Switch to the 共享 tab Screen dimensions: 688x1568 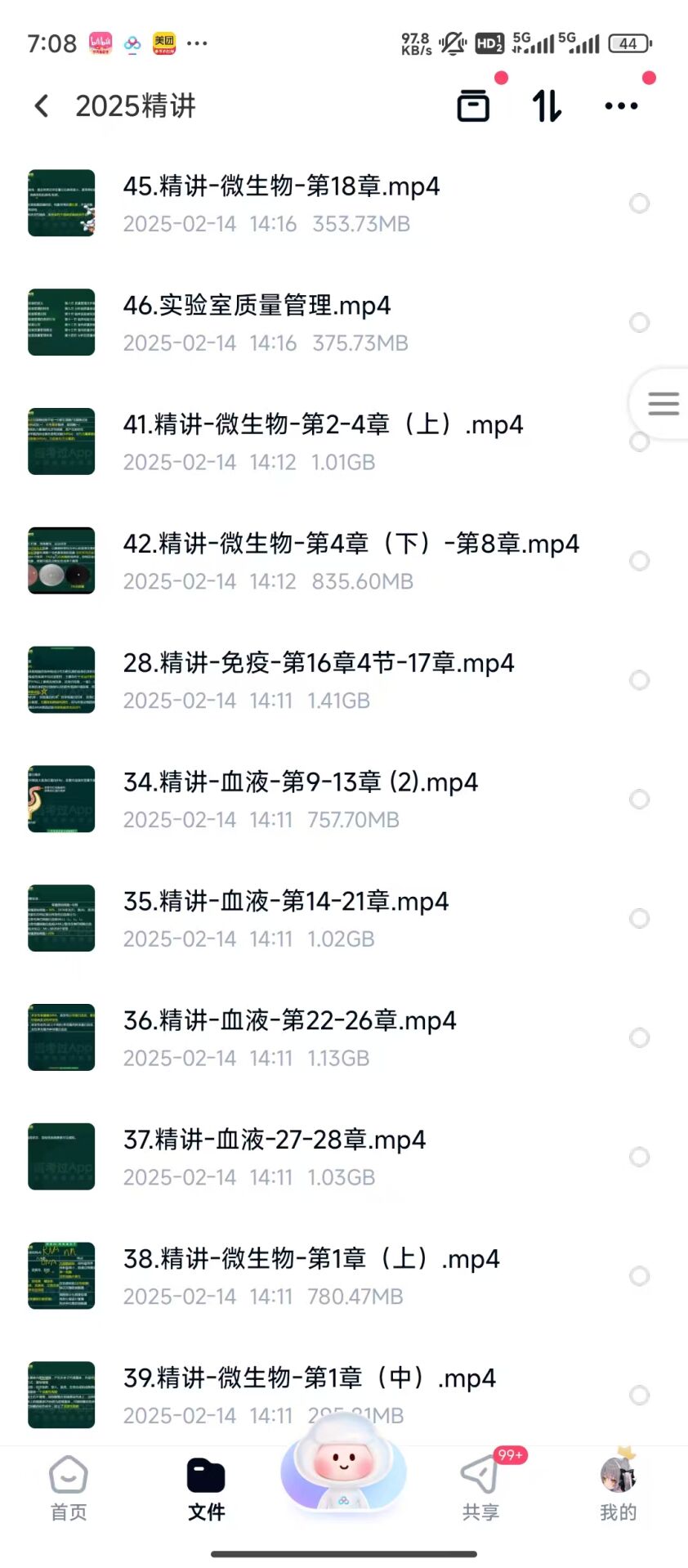point(480,1490)
